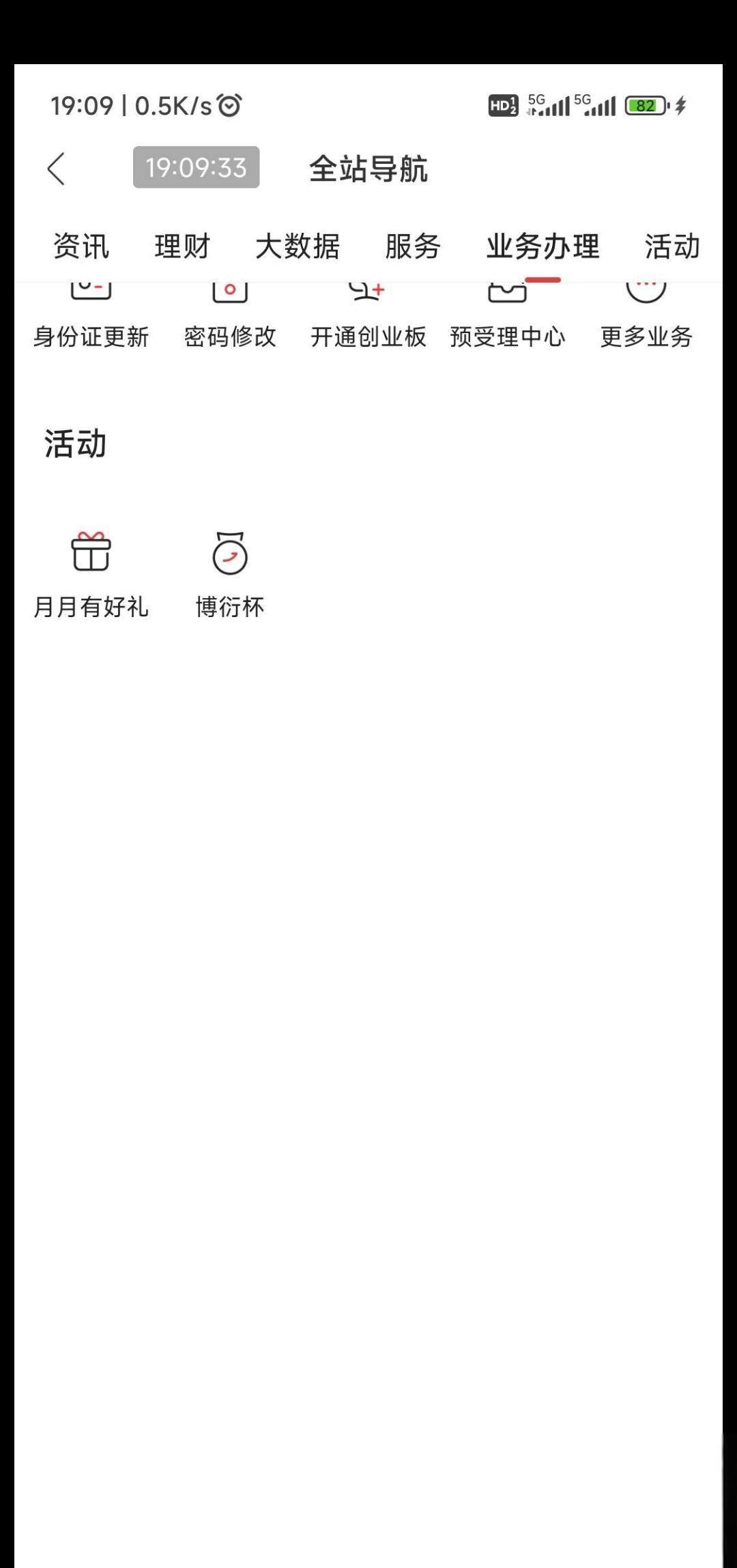Open the 月月有好礼 activity
The width and height of the screenshot is (737, 1568).
coord(91,575)
